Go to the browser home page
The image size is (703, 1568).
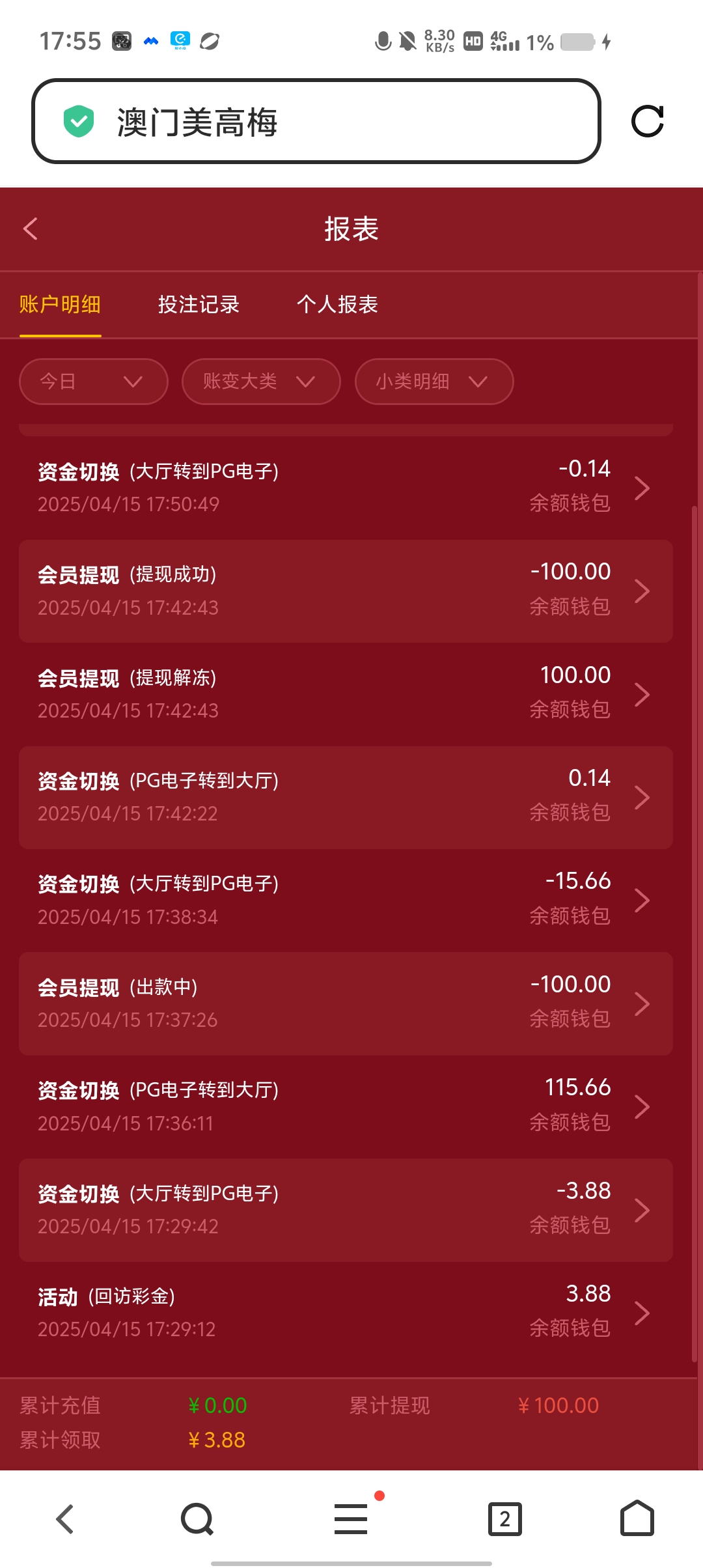click(x=637, y=1519)
